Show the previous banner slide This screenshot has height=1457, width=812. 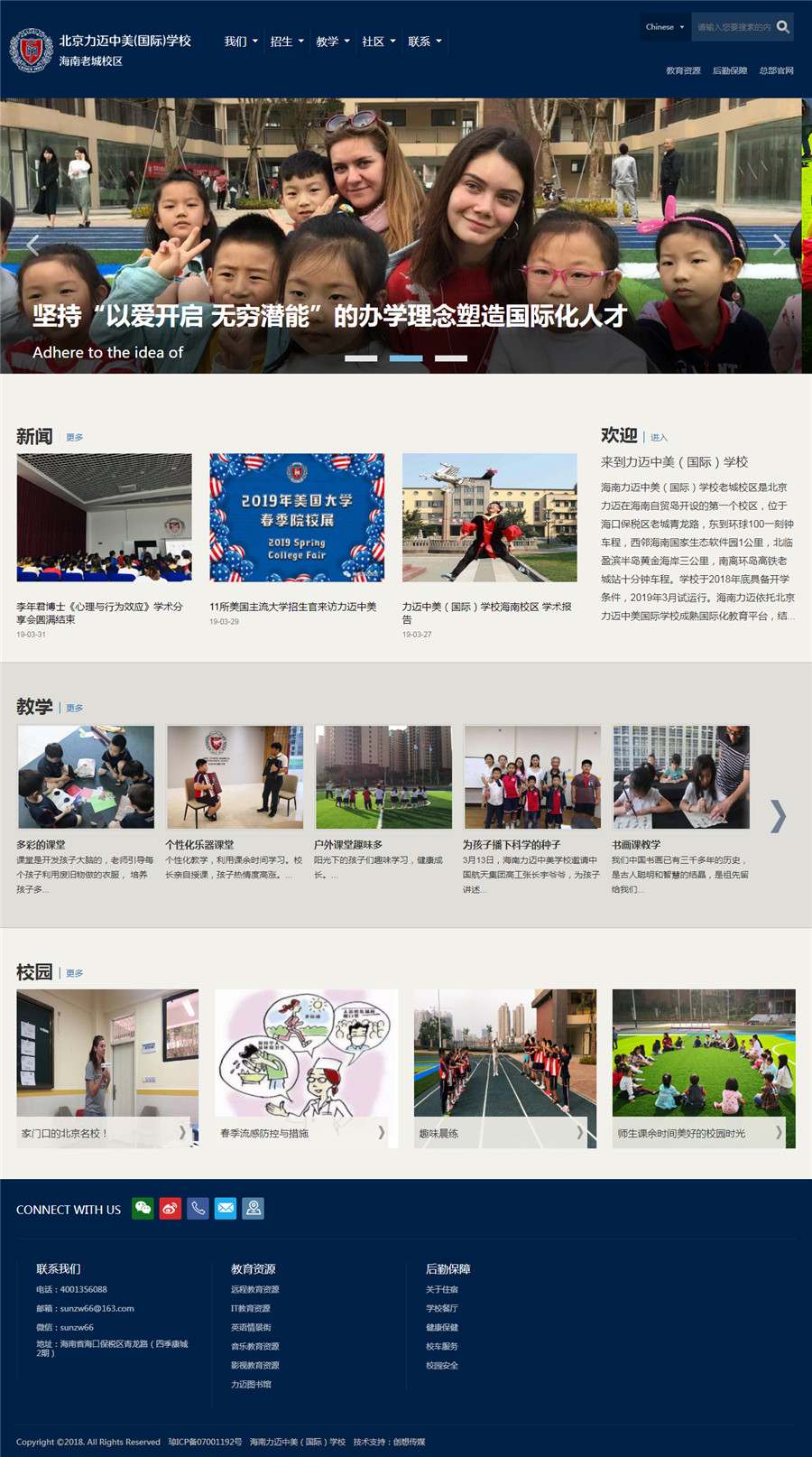click(32, 244)
